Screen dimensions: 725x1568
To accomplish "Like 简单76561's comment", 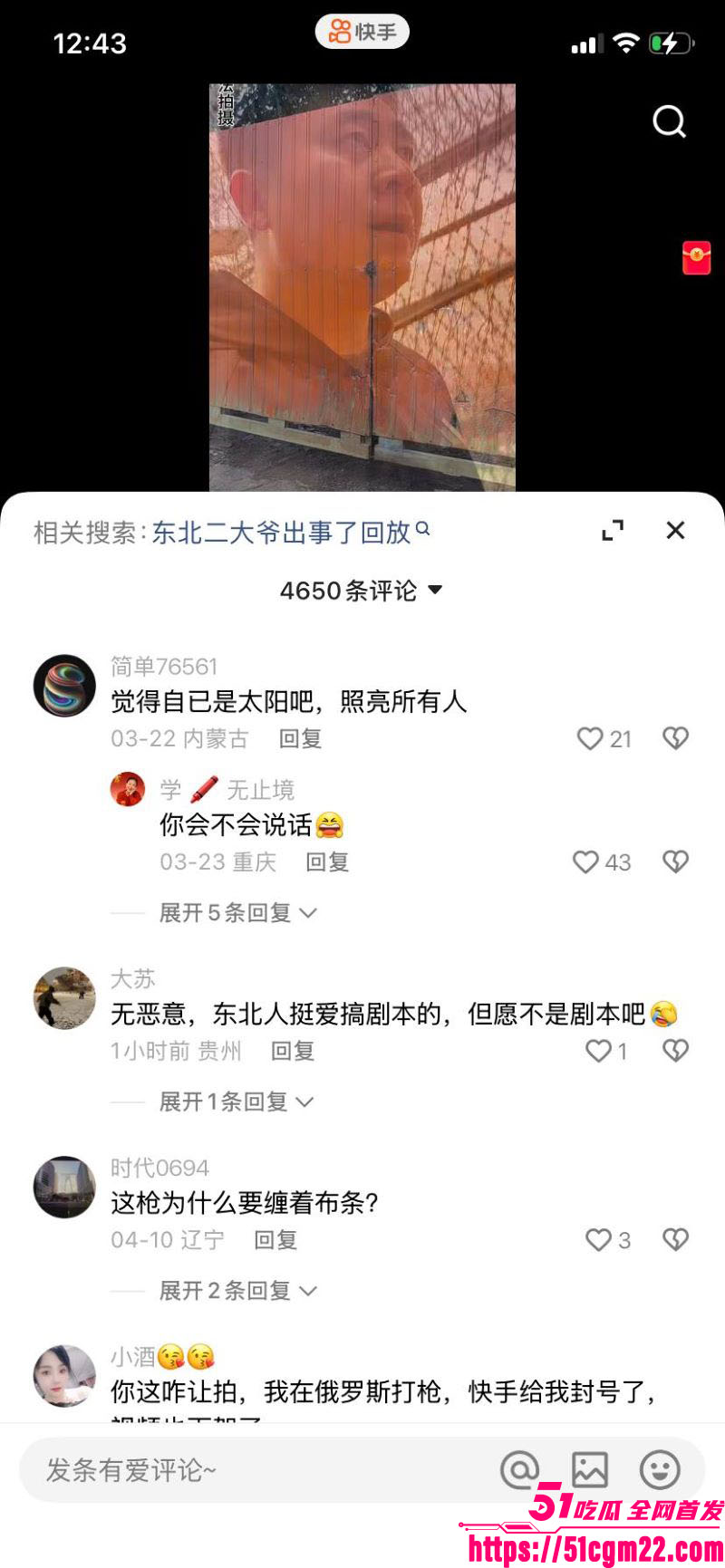I will (x=589, y=738).
